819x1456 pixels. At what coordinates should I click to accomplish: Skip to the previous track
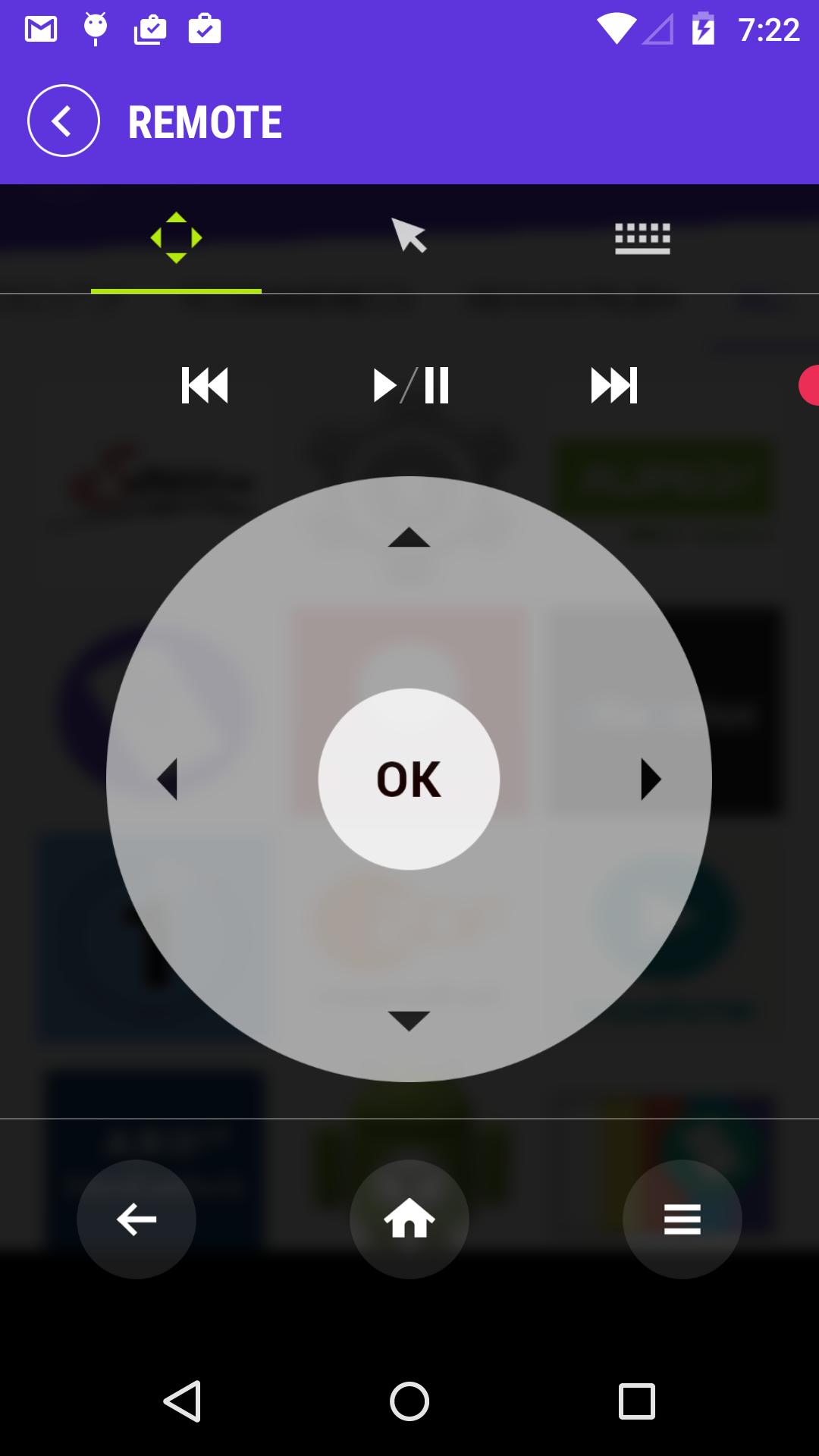(205, 385)
